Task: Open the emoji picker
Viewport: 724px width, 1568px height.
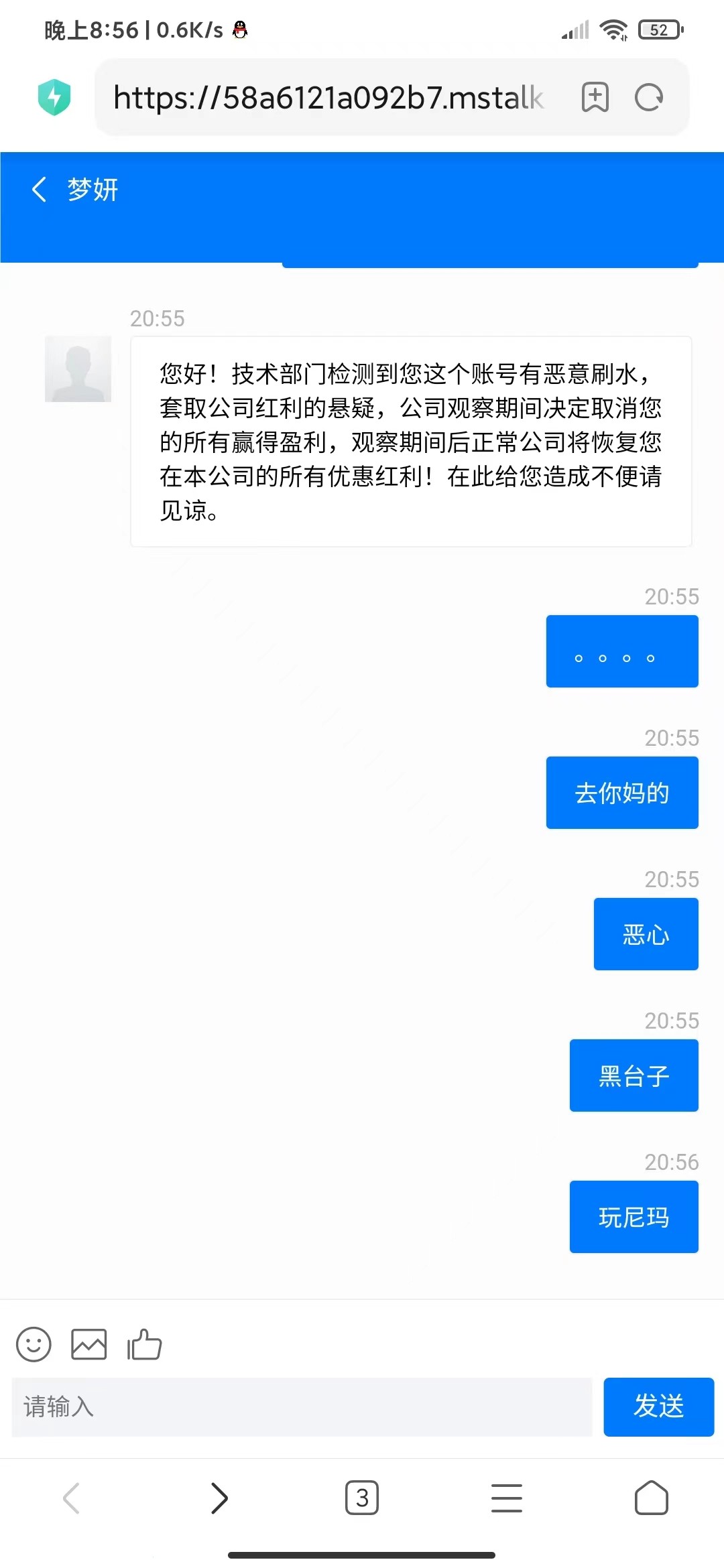Action: click(x=34, y=1344)
